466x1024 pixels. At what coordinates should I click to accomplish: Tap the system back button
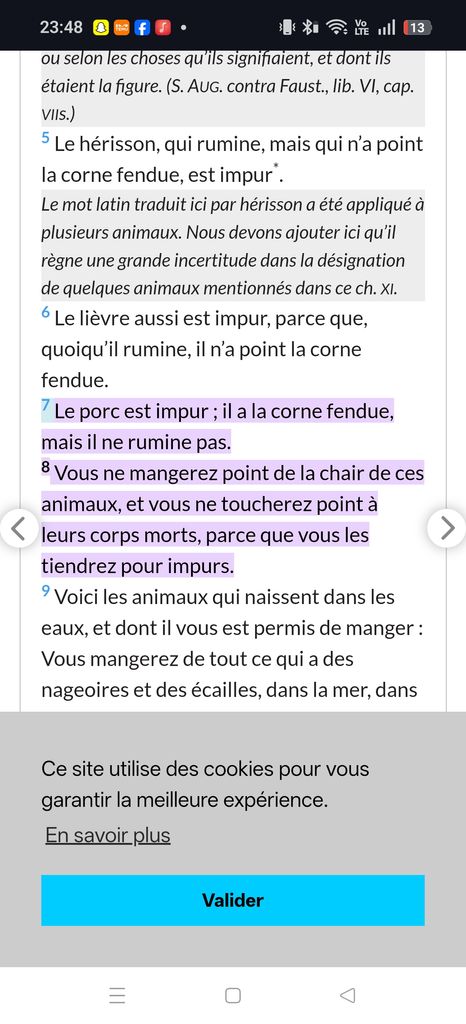point(348,995)
